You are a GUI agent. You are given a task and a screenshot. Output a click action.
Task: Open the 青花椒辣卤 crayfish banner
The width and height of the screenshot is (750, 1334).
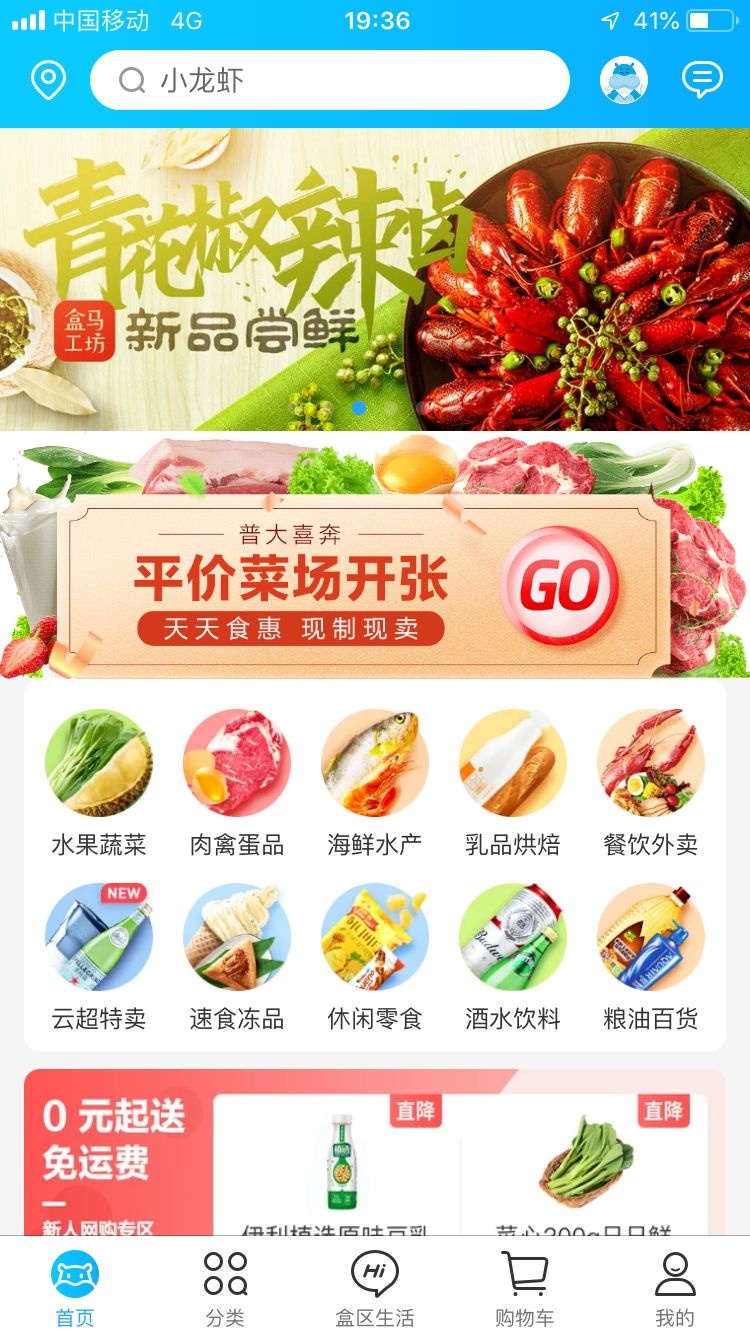pos(375,280)
